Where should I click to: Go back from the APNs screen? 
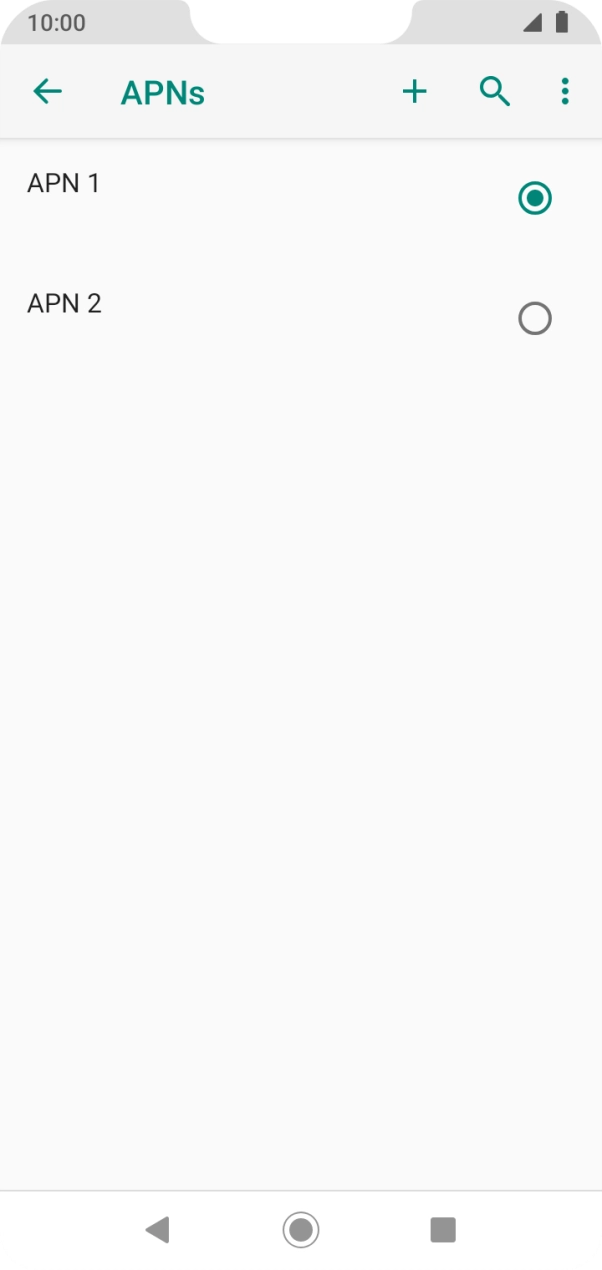pos(47,92)
